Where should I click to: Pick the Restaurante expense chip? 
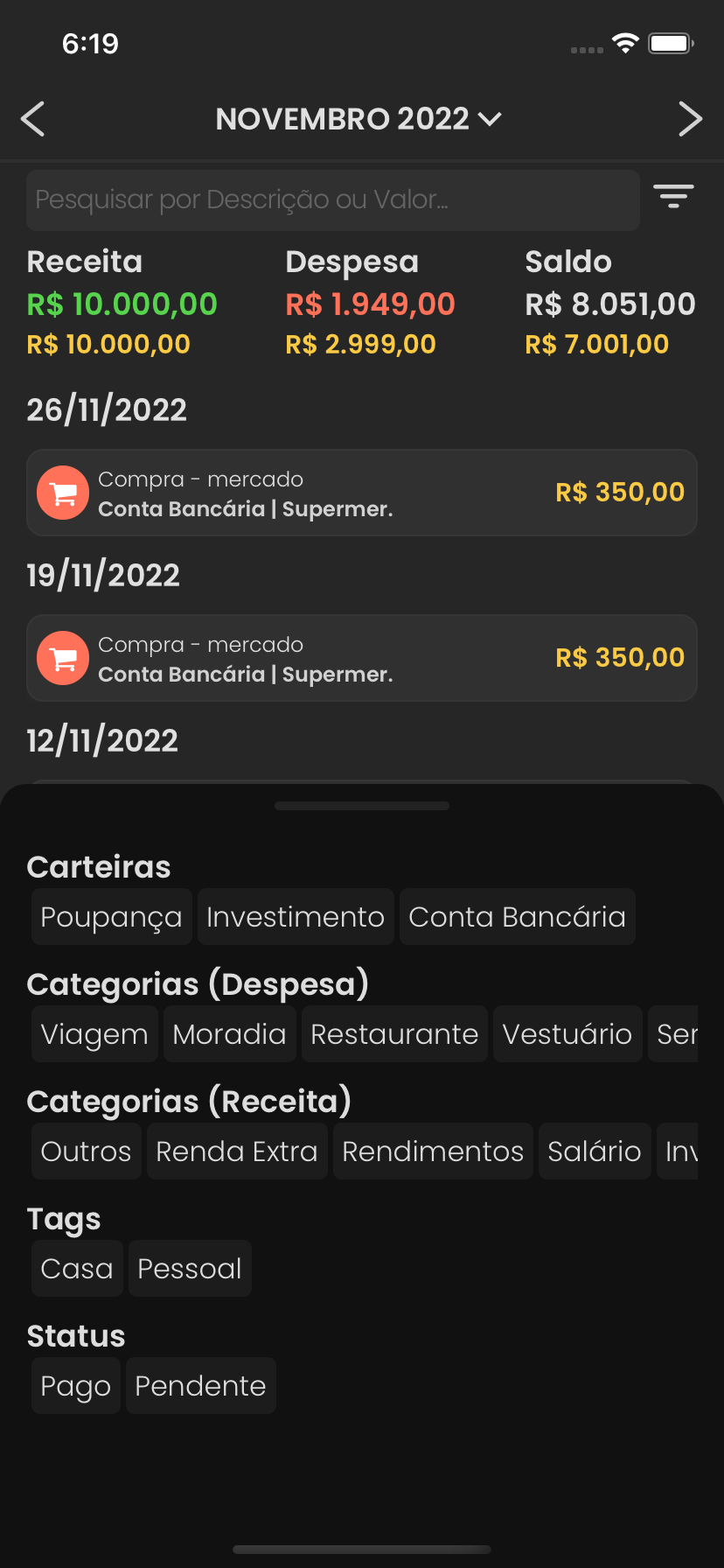394,1034
